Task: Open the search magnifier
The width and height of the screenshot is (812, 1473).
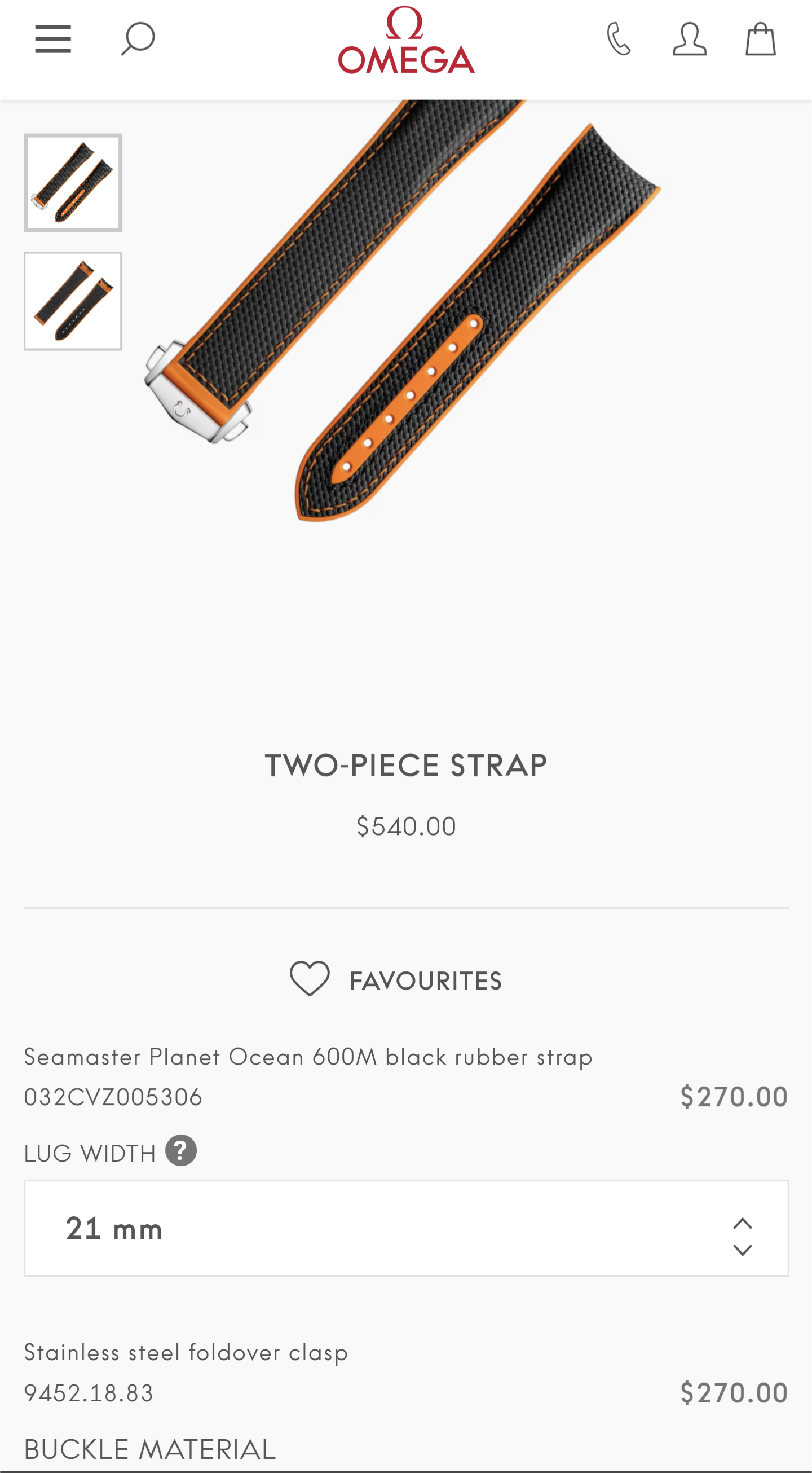Action: click(138, 39)
